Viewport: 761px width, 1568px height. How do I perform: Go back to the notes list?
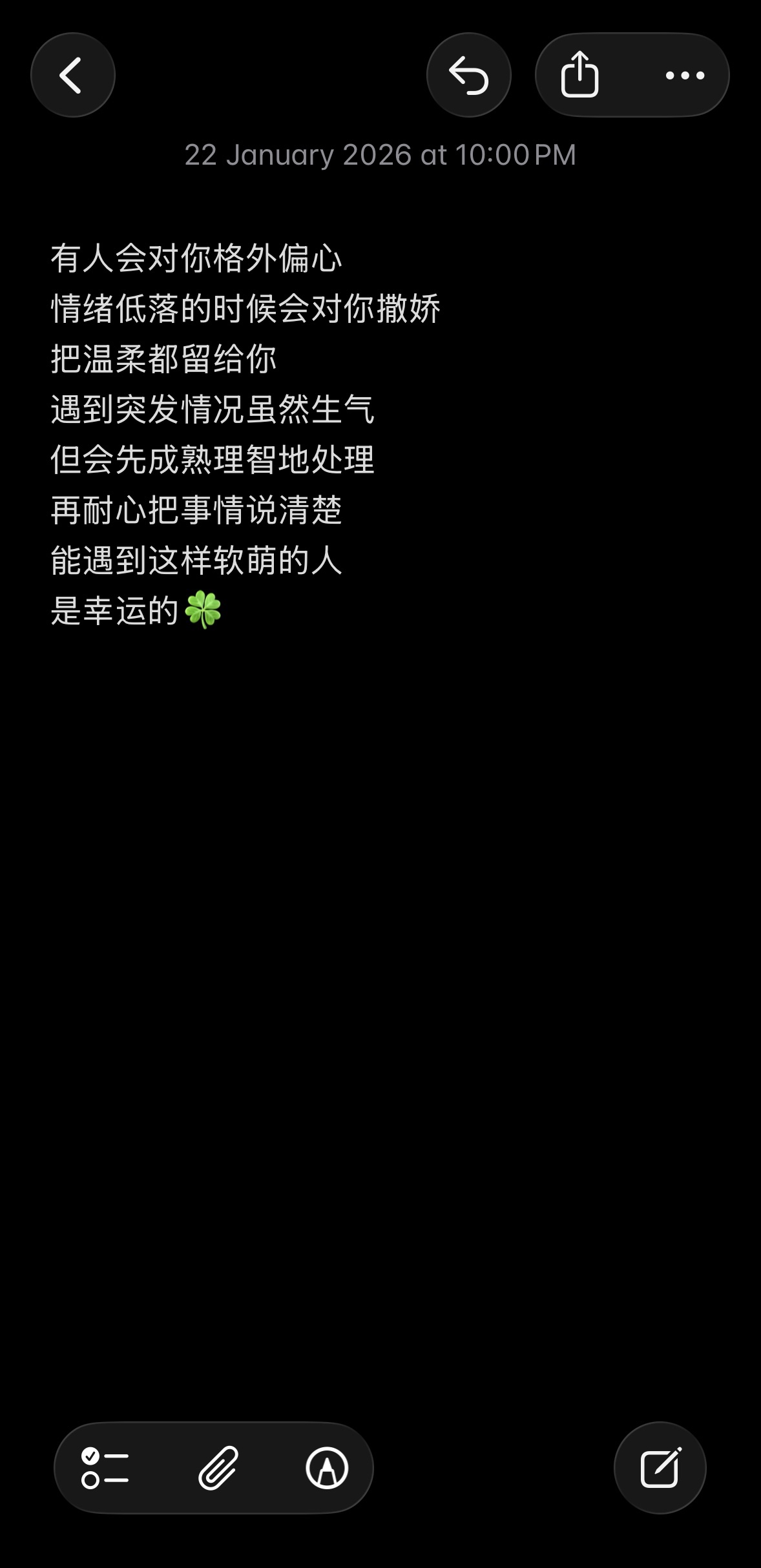(72, 75)
